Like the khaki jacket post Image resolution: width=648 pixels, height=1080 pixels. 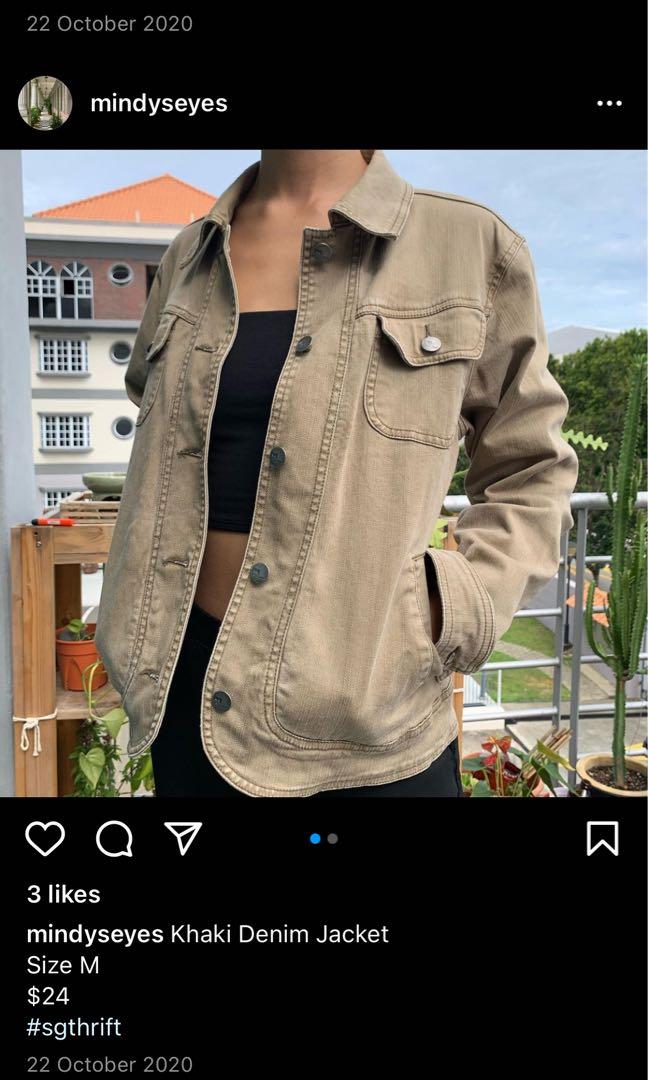45,839
